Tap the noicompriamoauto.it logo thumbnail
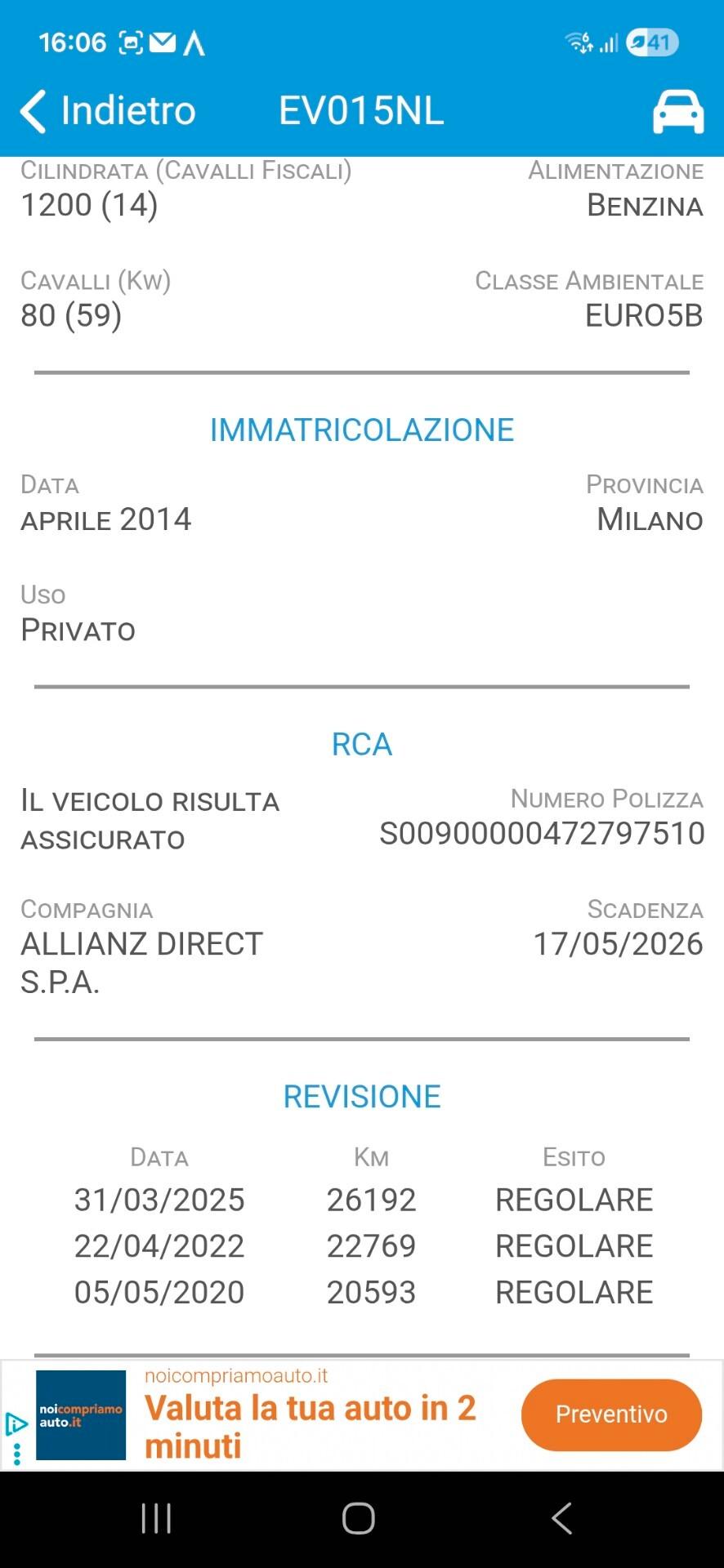 (80, 1414)
